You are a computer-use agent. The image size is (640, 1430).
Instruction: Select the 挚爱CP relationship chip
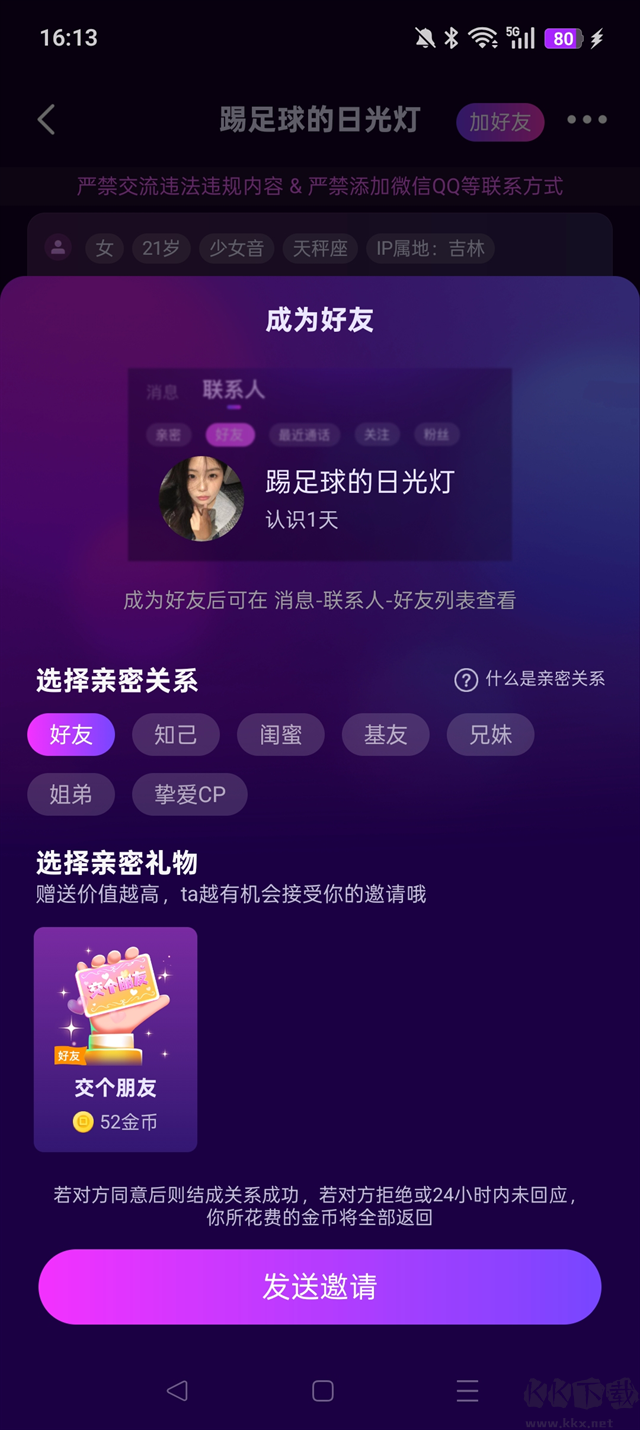pos(189,795)
